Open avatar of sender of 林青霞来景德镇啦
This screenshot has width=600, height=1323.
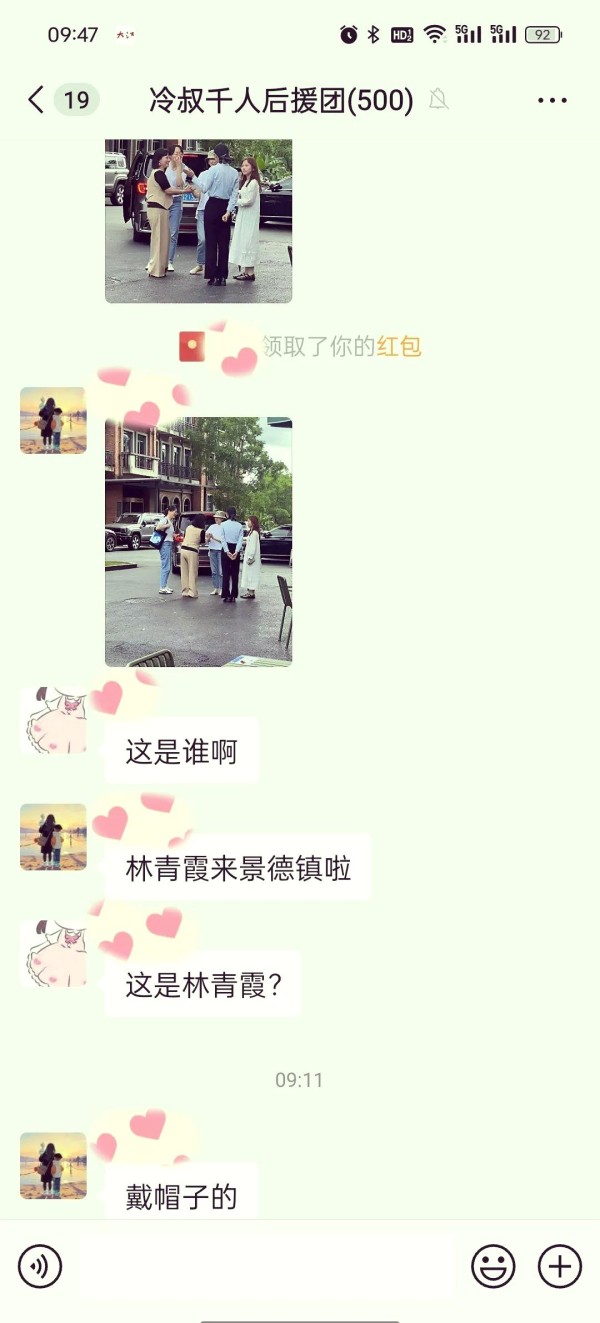[53, 836]
